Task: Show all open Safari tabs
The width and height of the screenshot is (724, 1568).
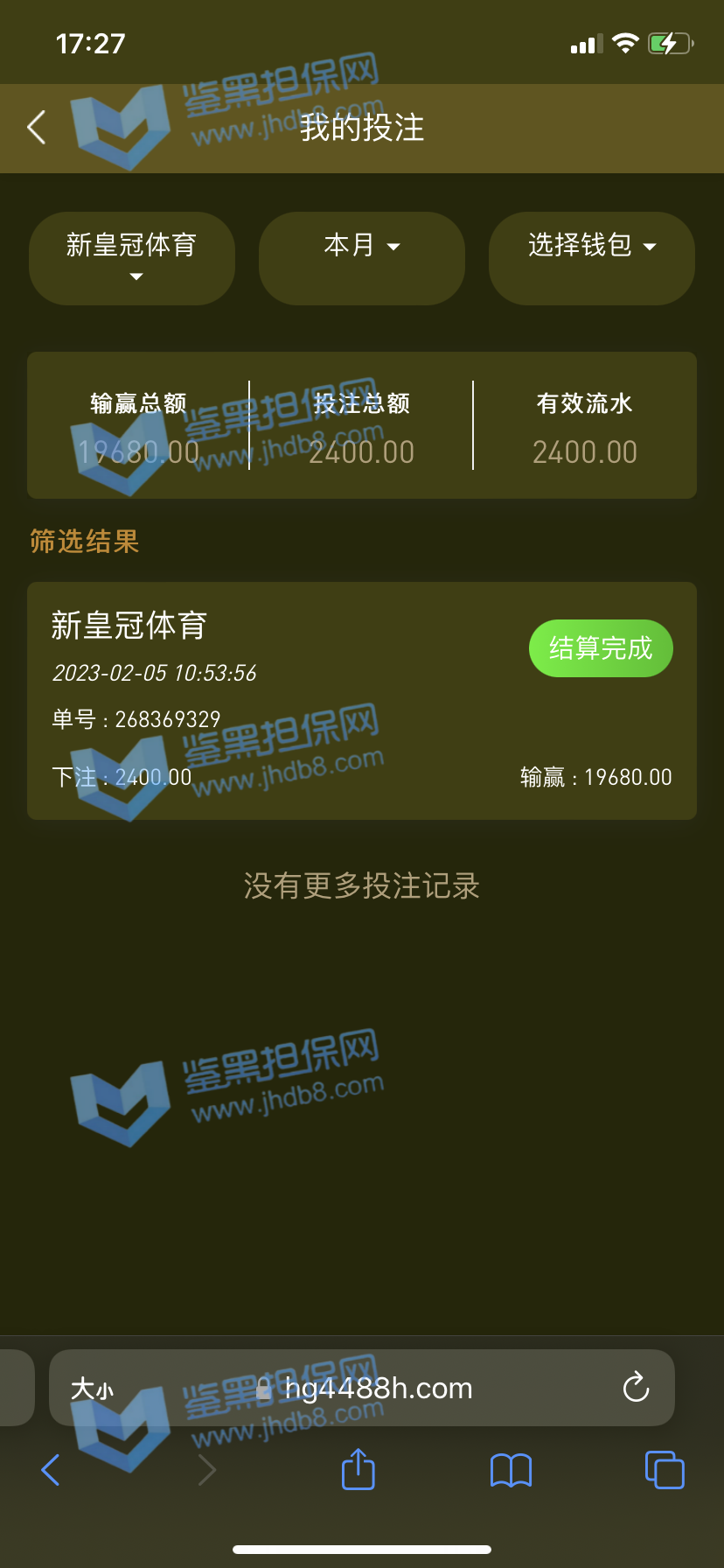Action: point(664,1469)
